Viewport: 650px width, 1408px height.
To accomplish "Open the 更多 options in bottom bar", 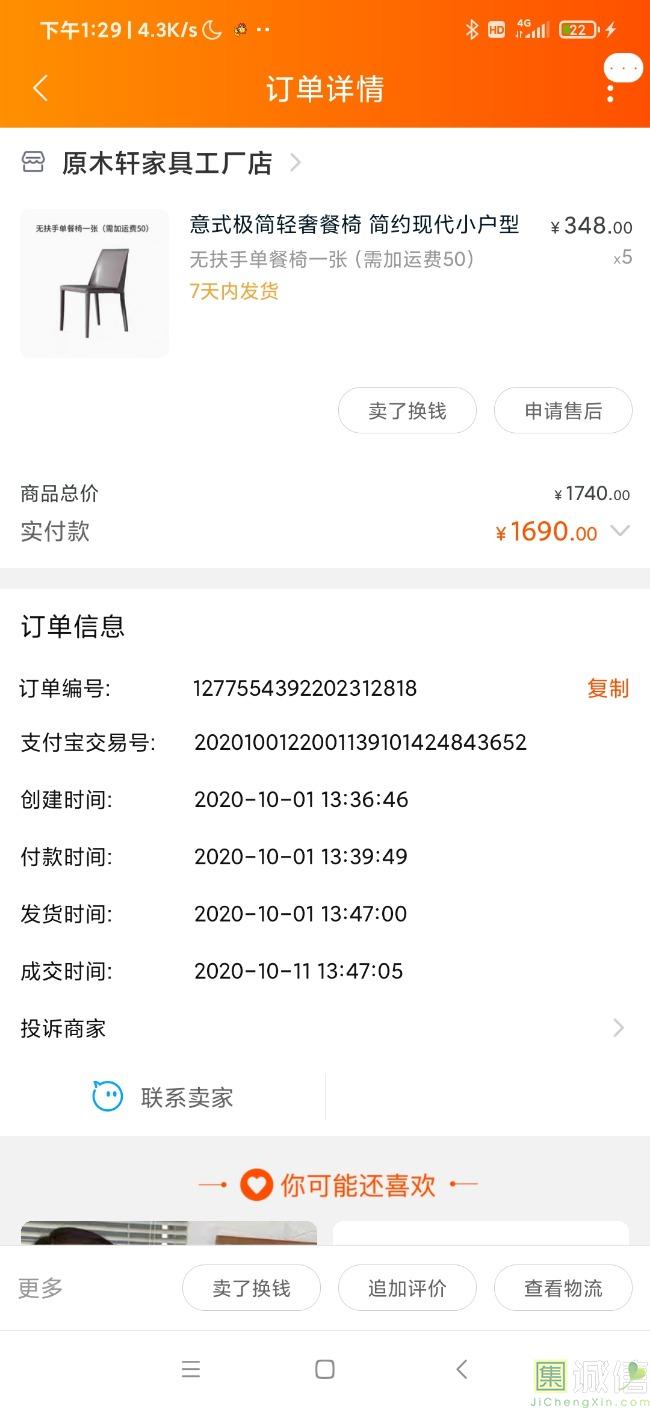I will (x=41, y=1288).
